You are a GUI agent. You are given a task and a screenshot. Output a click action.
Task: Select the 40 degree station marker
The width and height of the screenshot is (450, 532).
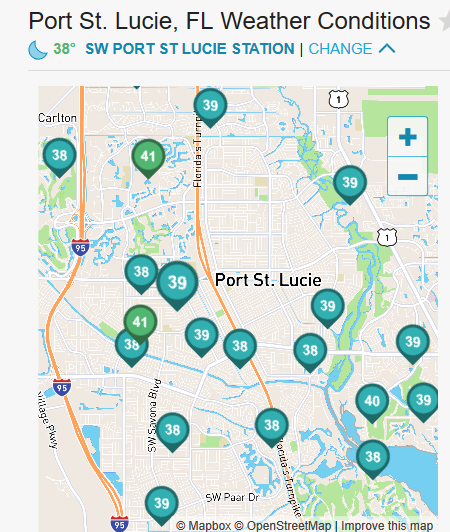(x=372, y=403)
